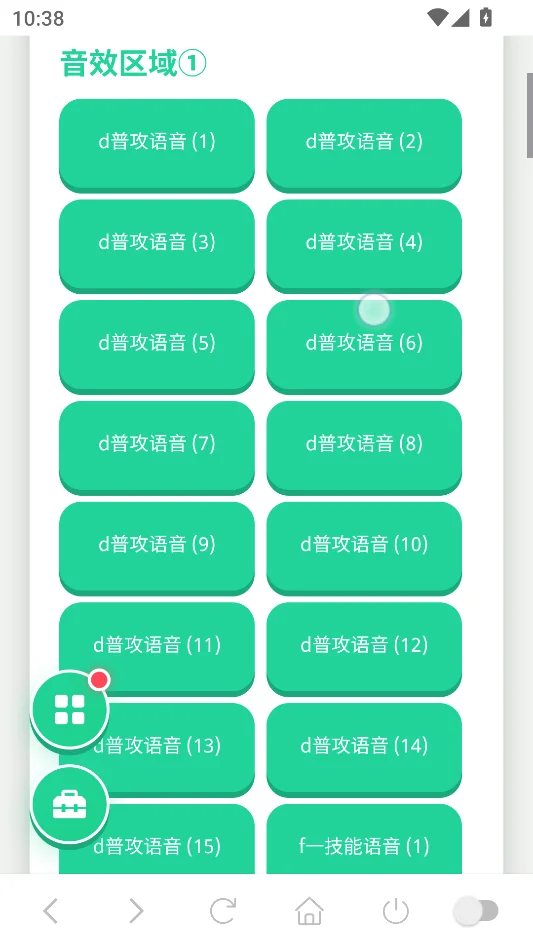The image size is (533, 948).
Task: Play f一技能语音 (1) sound
Action: click(364, 839)
